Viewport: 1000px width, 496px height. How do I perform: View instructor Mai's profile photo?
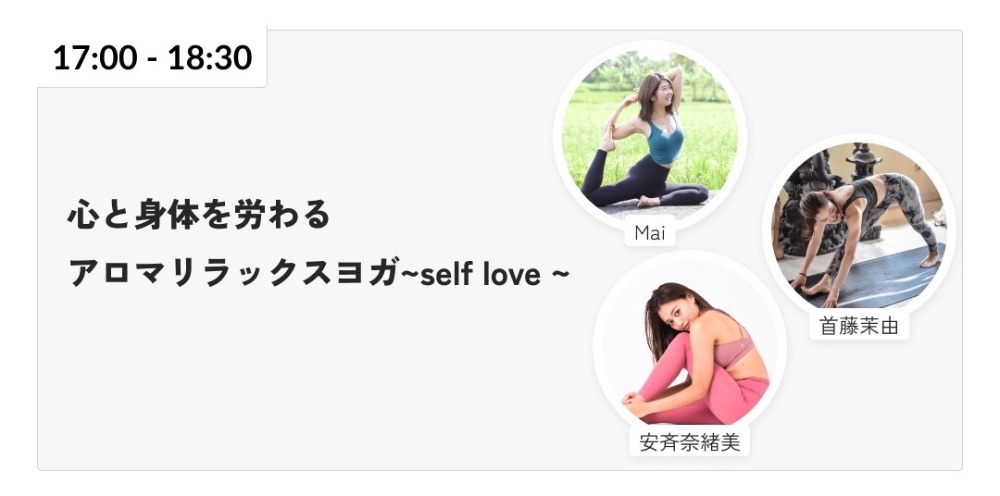(650, 136)
